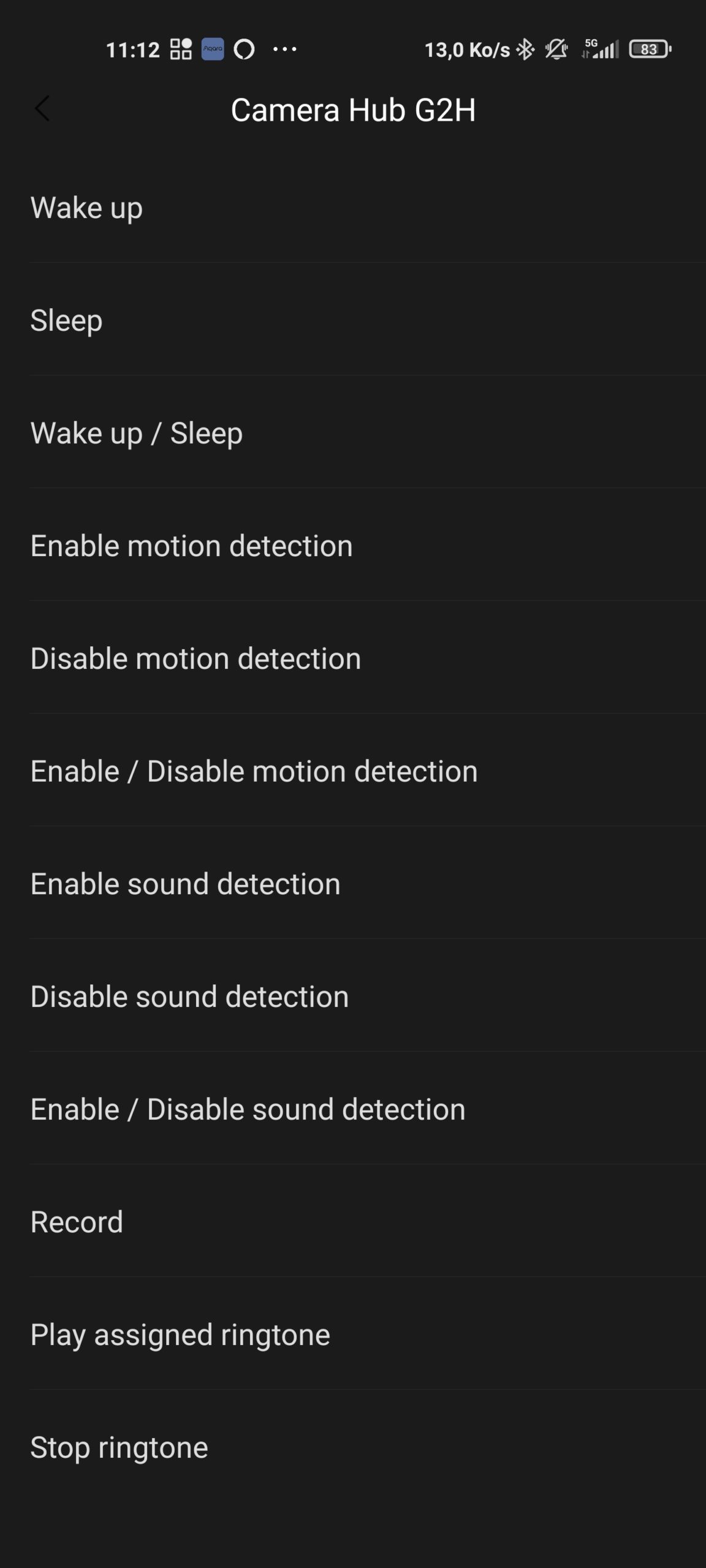Choose the Sleep action
The width and height of the screenshot is (706, 1568).
tap(353, 320)
